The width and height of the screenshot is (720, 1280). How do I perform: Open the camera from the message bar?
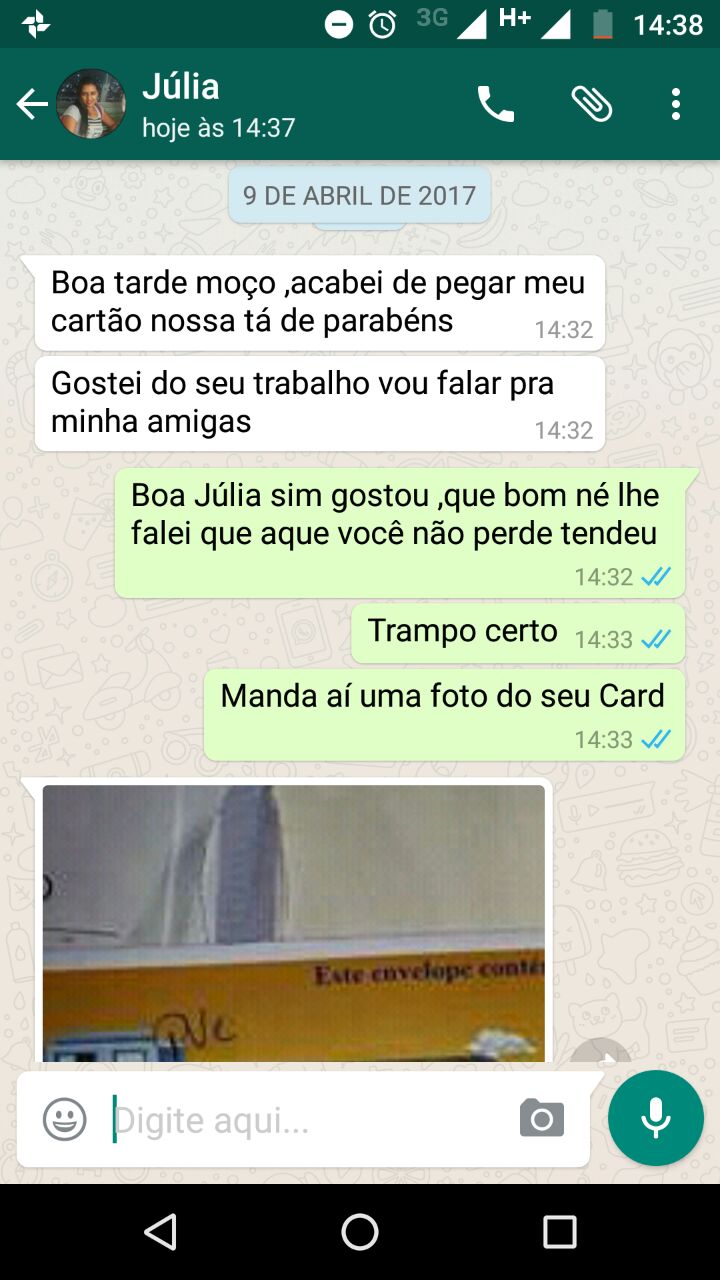click(542, 1119)
